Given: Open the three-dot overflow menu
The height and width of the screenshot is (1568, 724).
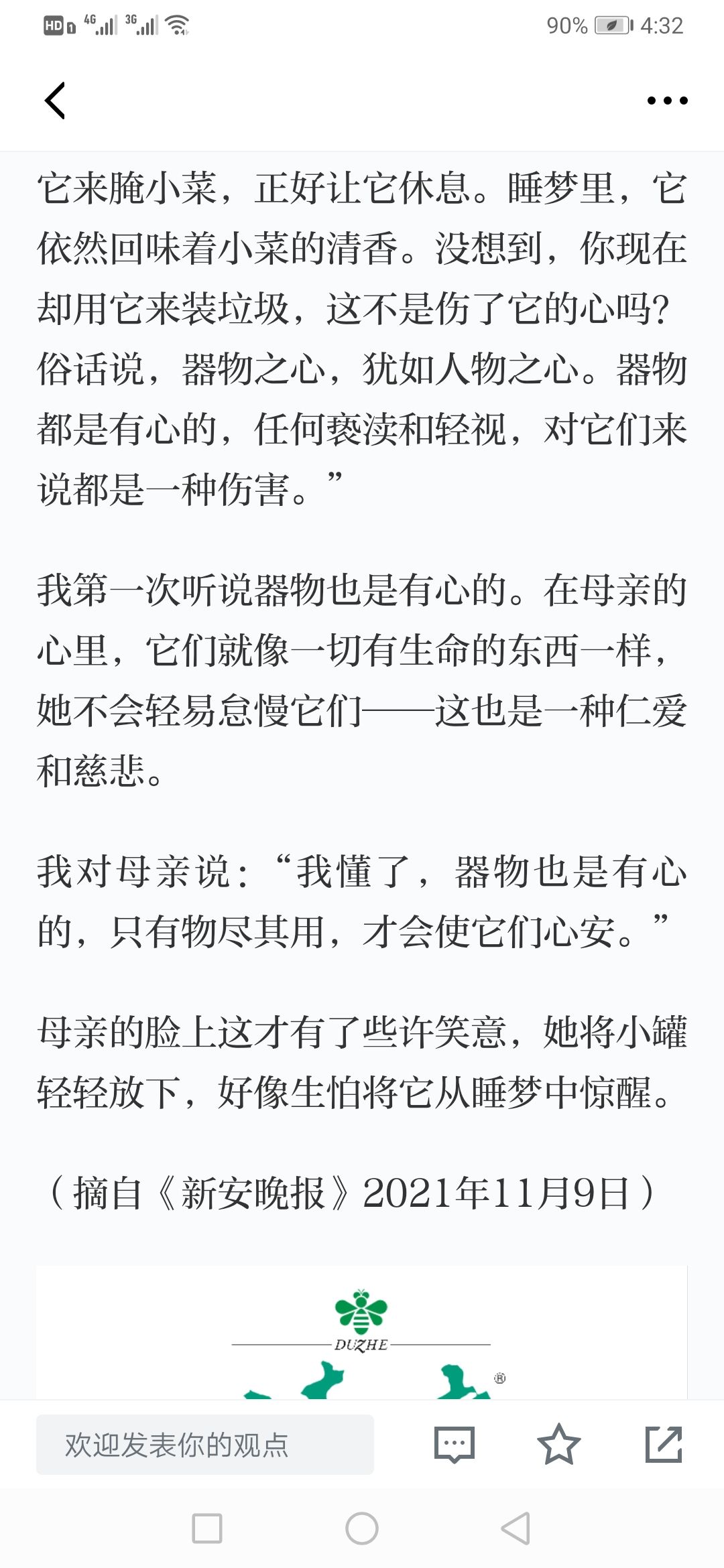Looking at the screenshot, I should 667,101.
